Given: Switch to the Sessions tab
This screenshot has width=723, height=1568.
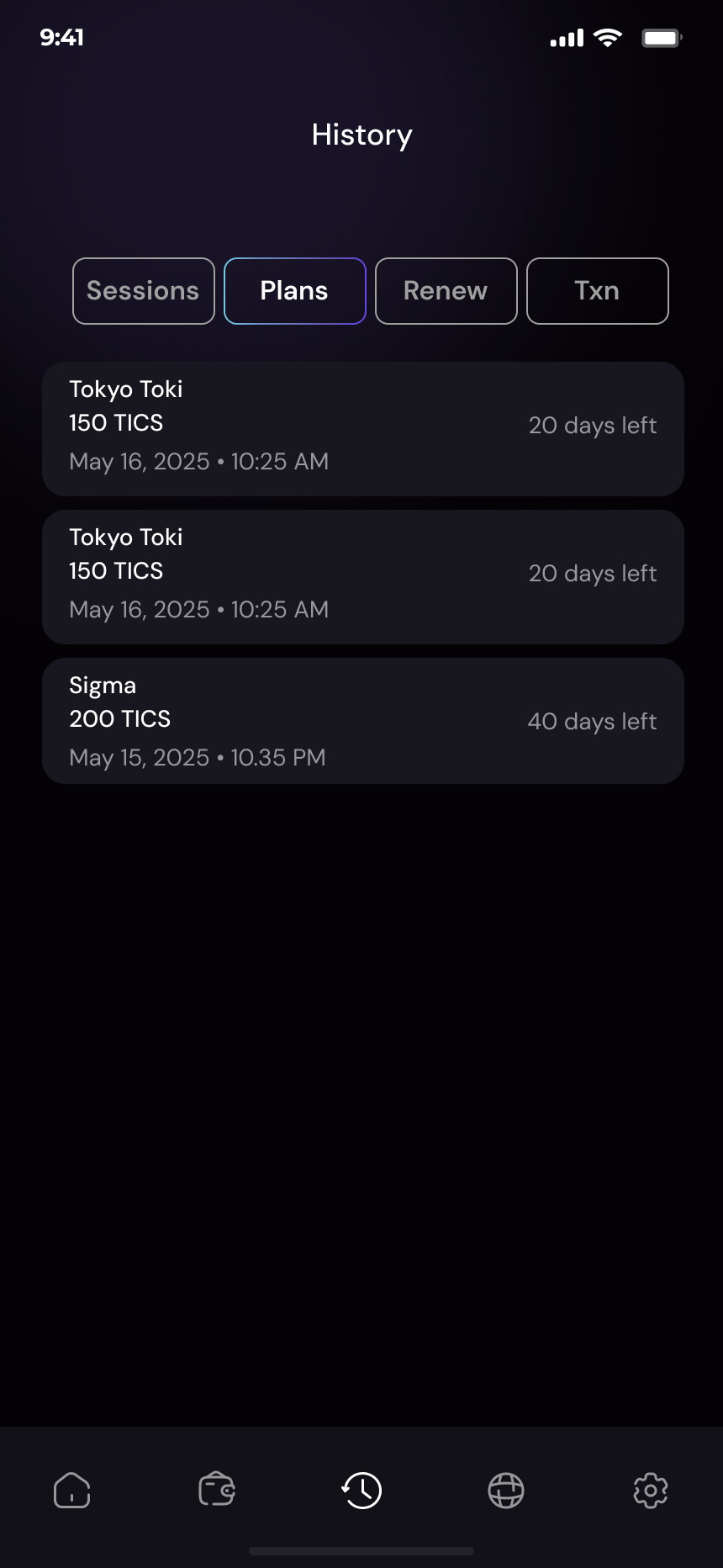Looking at the screenshot, I should click(x=144, y=291).
